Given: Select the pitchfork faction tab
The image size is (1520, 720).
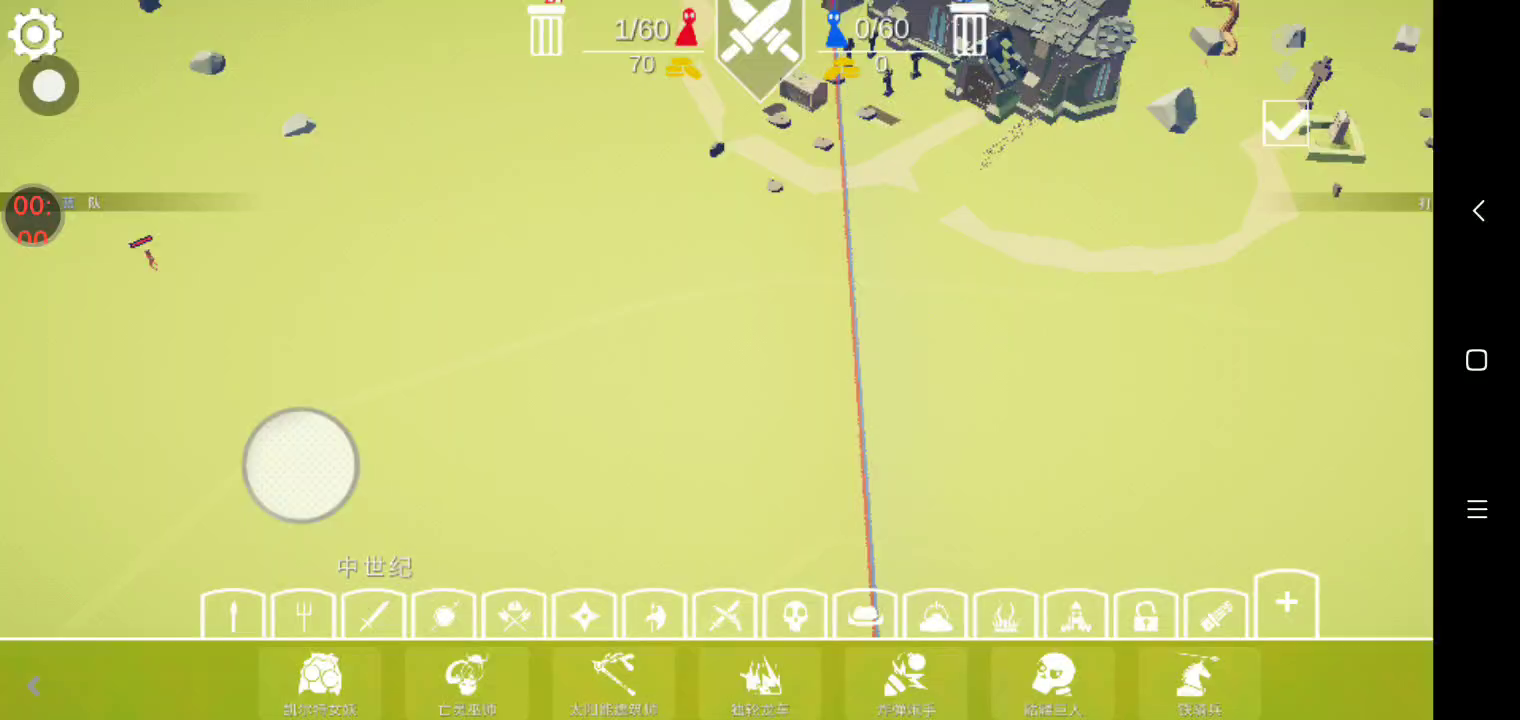Looking at the screenshot, I should (303, 614).
